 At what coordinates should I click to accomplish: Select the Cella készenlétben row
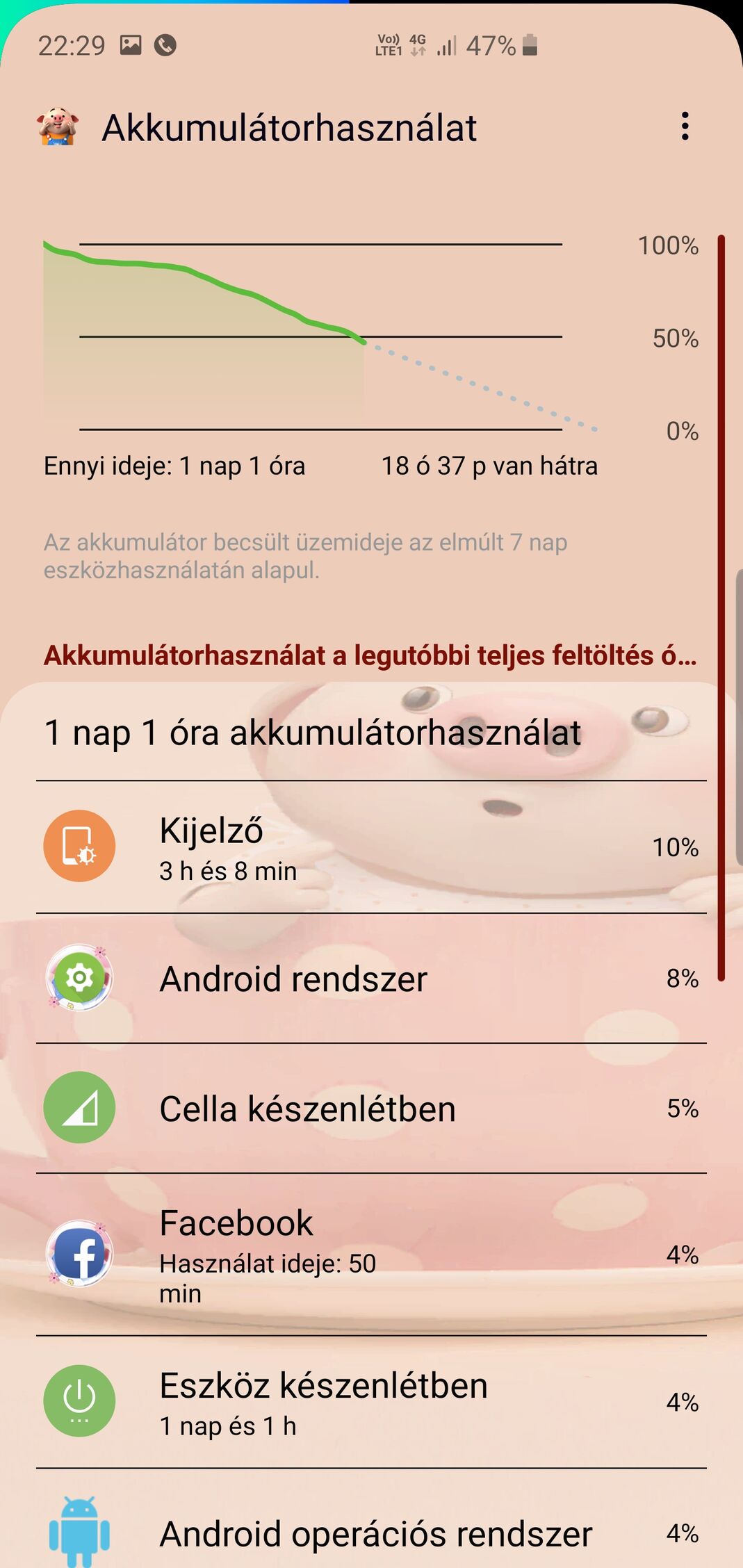click(x=371, y=1108)
